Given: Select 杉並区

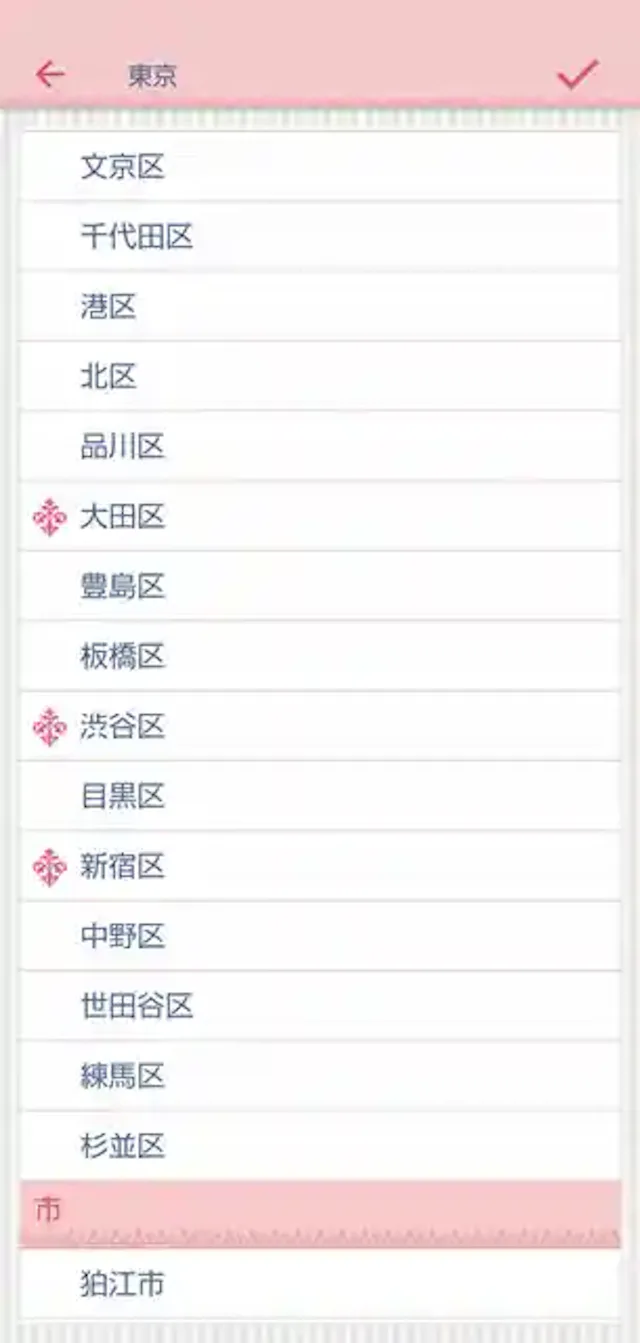Looking at the screenshot, I should (320, 1147).
